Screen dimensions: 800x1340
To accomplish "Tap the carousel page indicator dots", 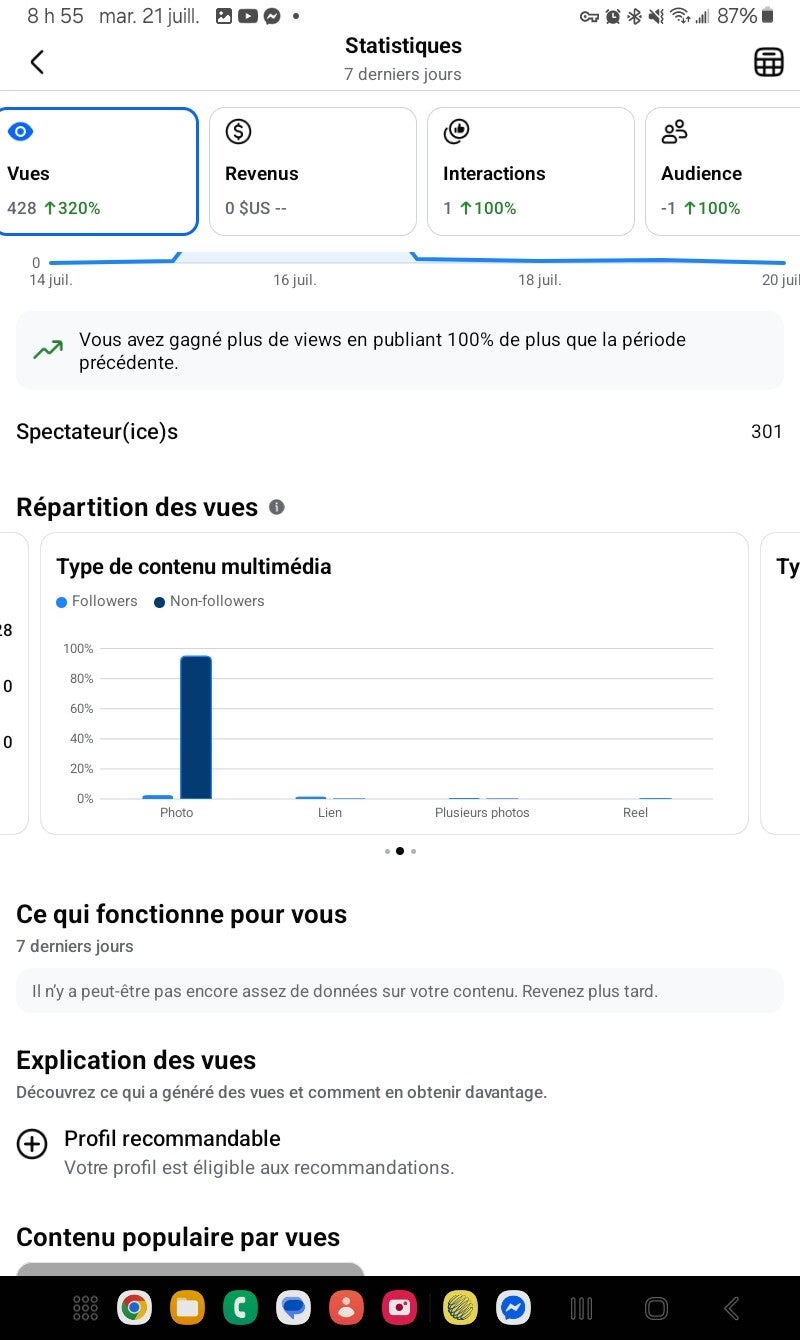I will [400, 851].
